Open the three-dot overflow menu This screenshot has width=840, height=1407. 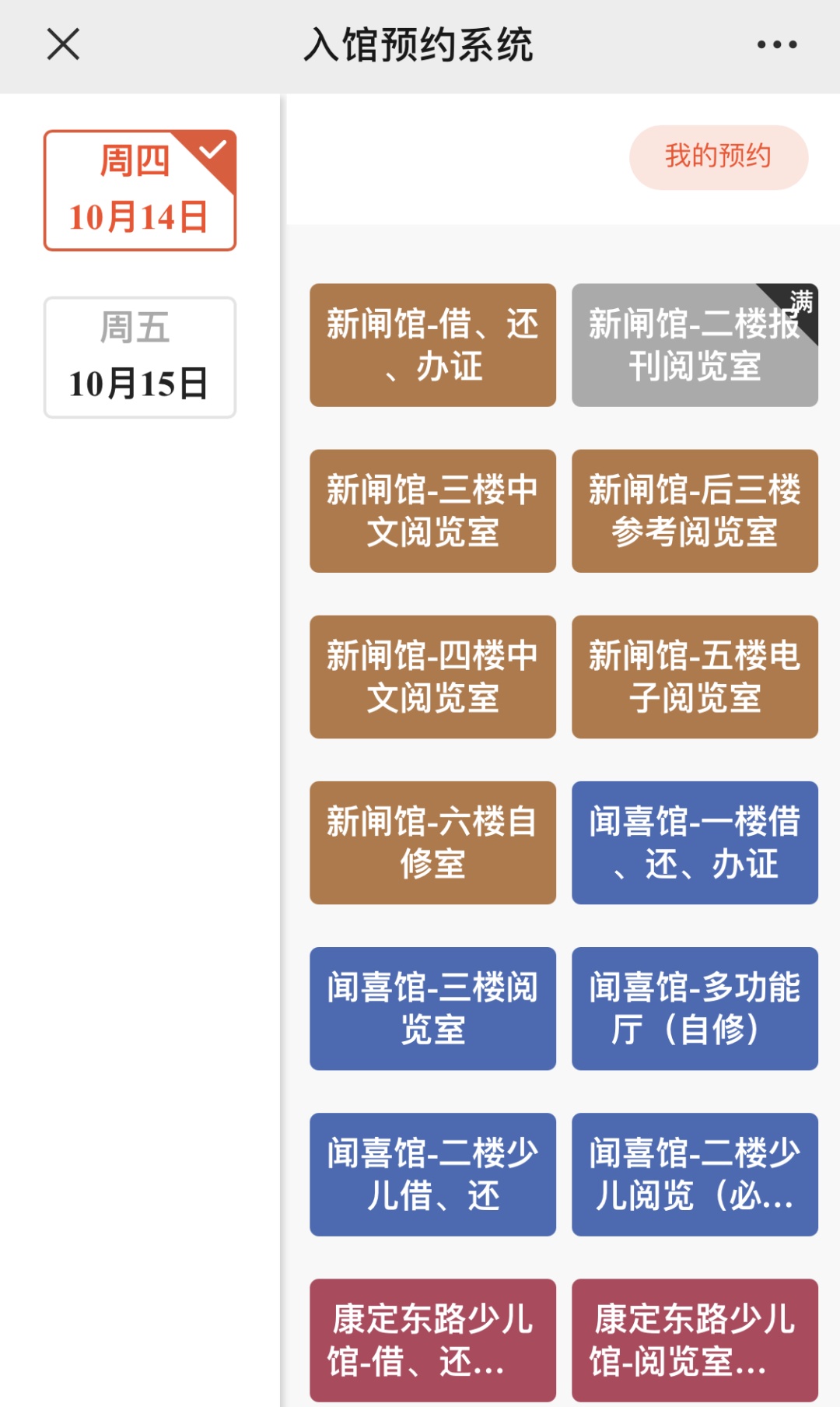pos(777,44)
